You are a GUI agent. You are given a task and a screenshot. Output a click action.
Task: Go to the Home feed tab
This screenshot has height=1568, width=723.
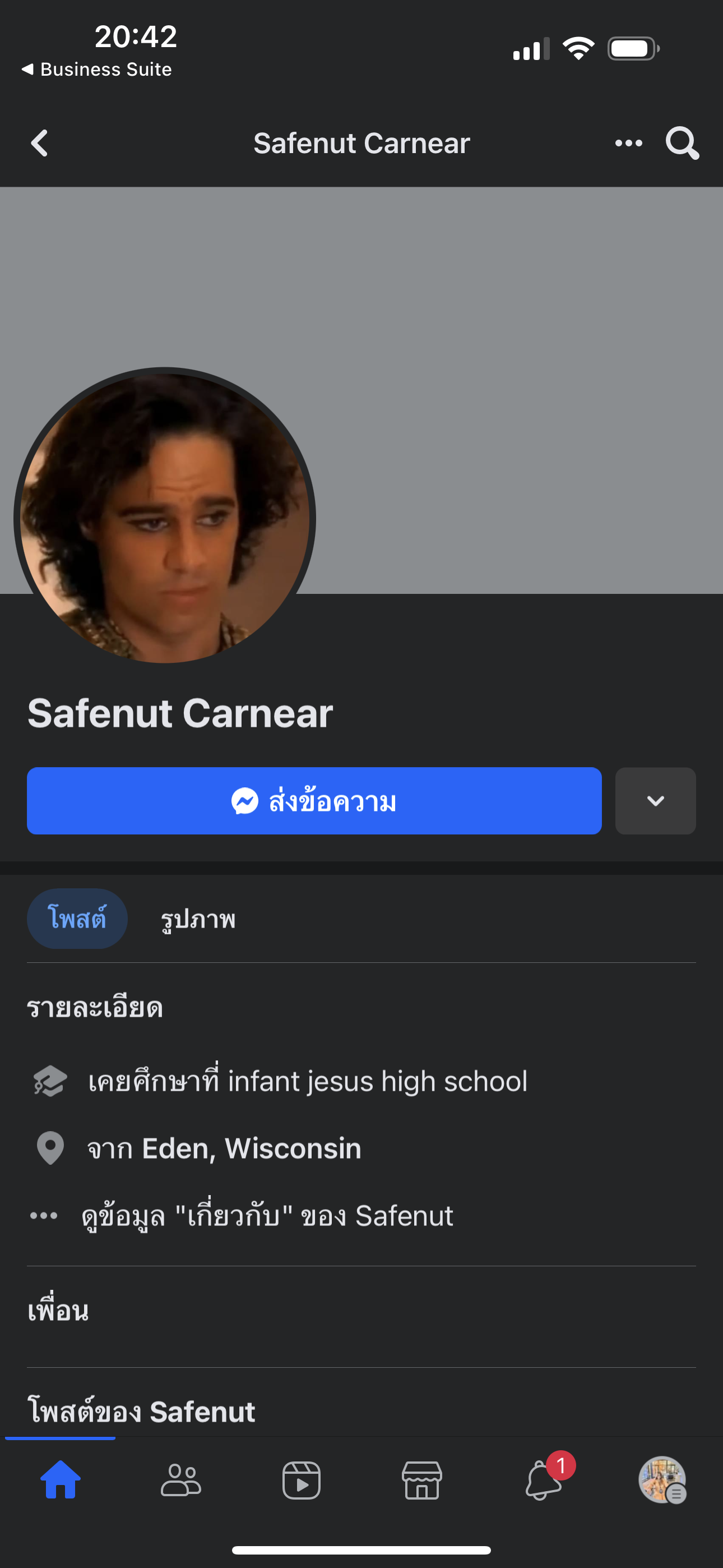click(x=61, y=1480)
